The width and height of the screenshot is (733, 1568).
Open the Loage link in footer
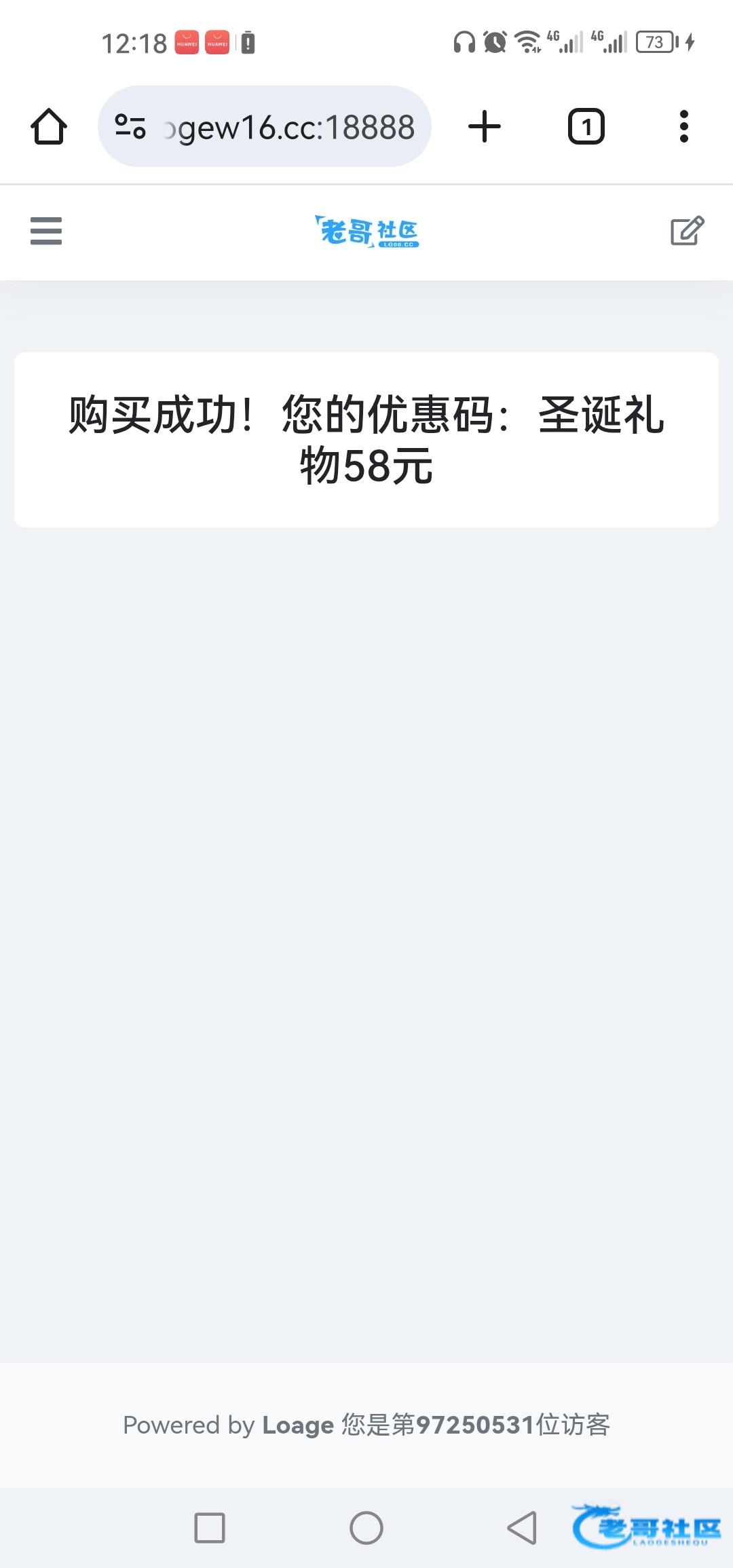pyautogui.click(x=297, y=1425)
